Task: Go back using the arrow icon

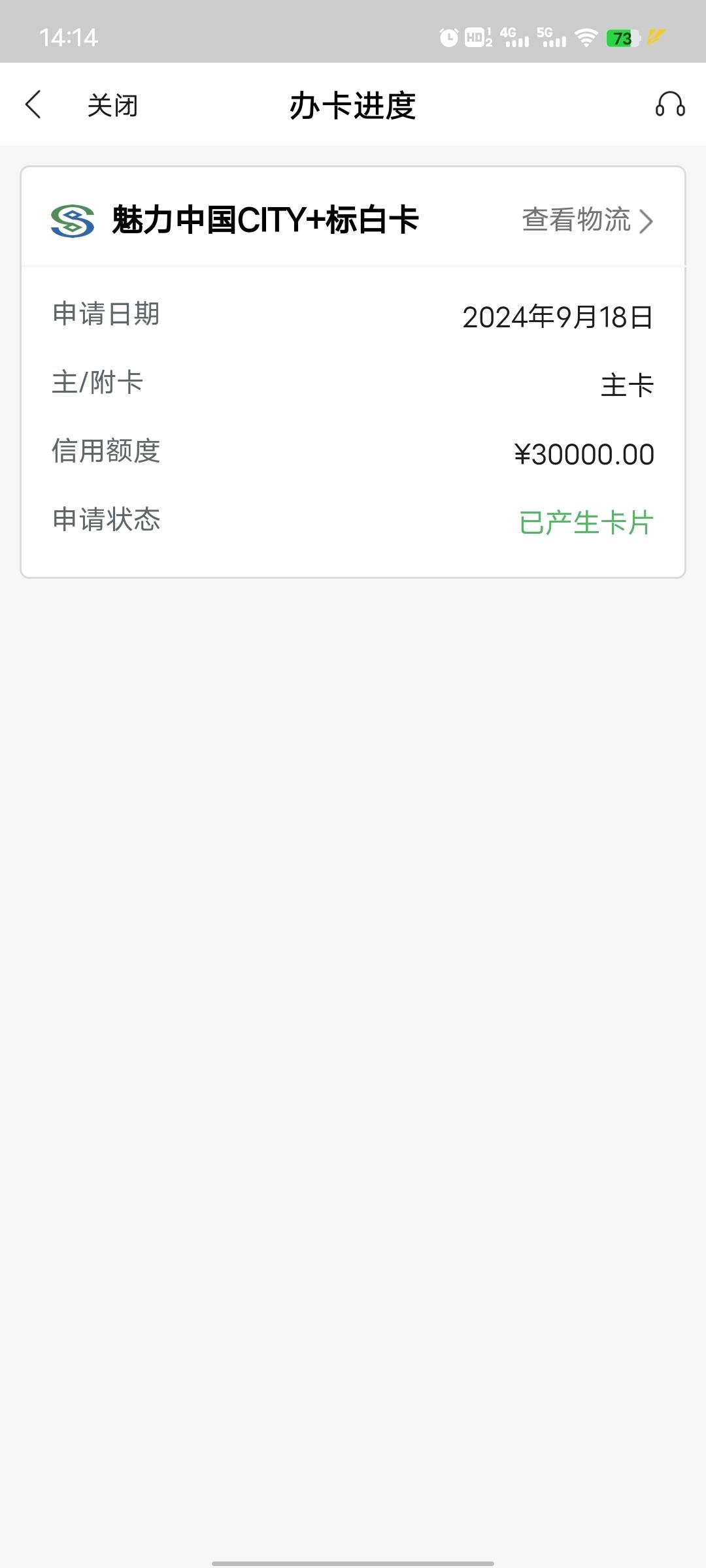Action: (33, 105)
